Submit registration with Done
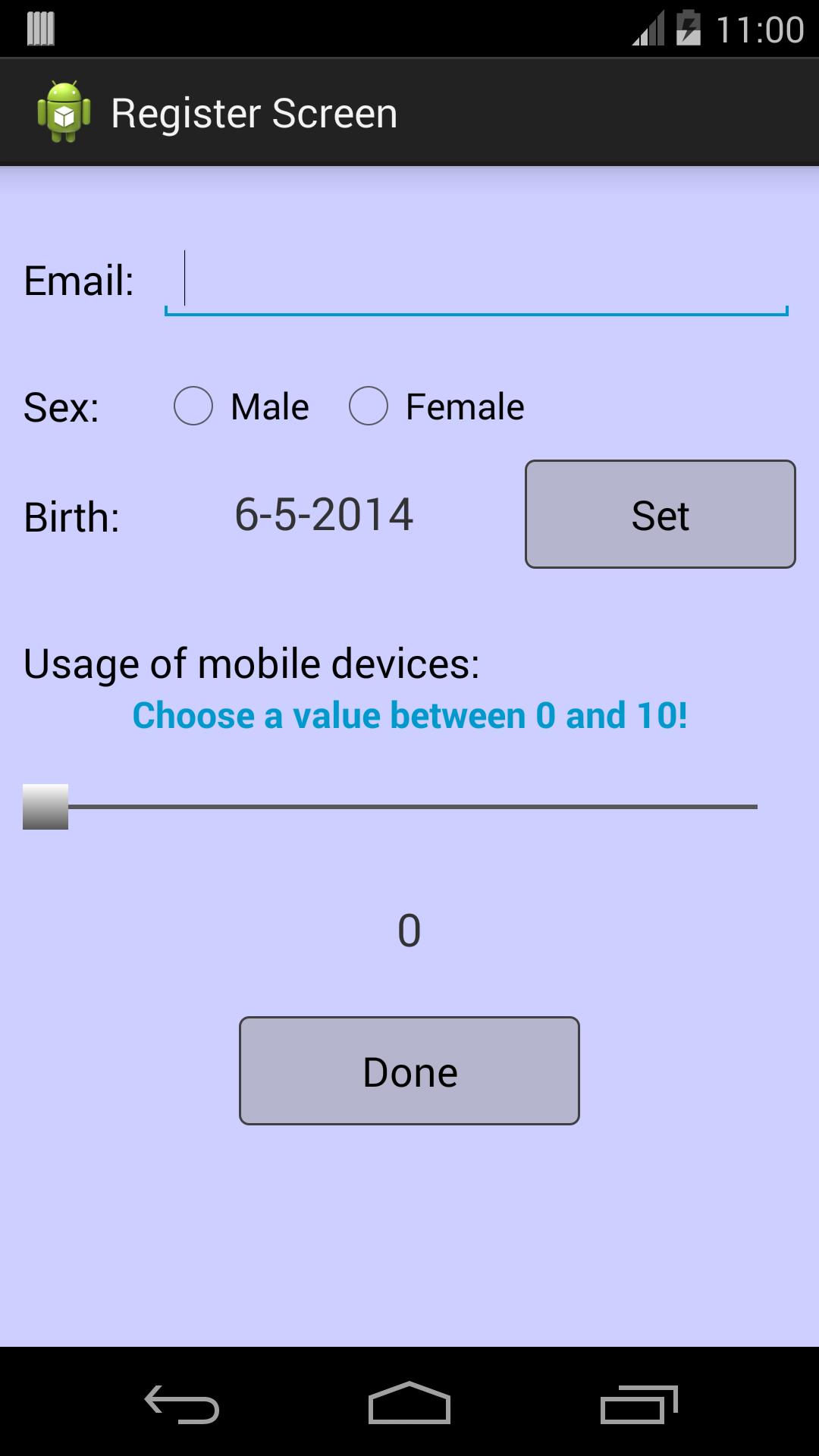819x1456 pixels. pyautogui.click(x=409, y=1071)
